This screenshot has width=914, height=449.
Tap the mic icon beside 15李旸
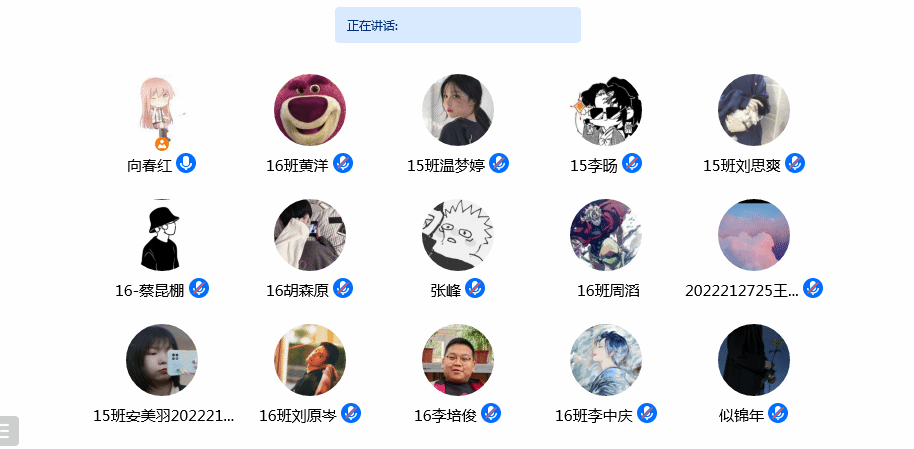(x=631, y=164)
